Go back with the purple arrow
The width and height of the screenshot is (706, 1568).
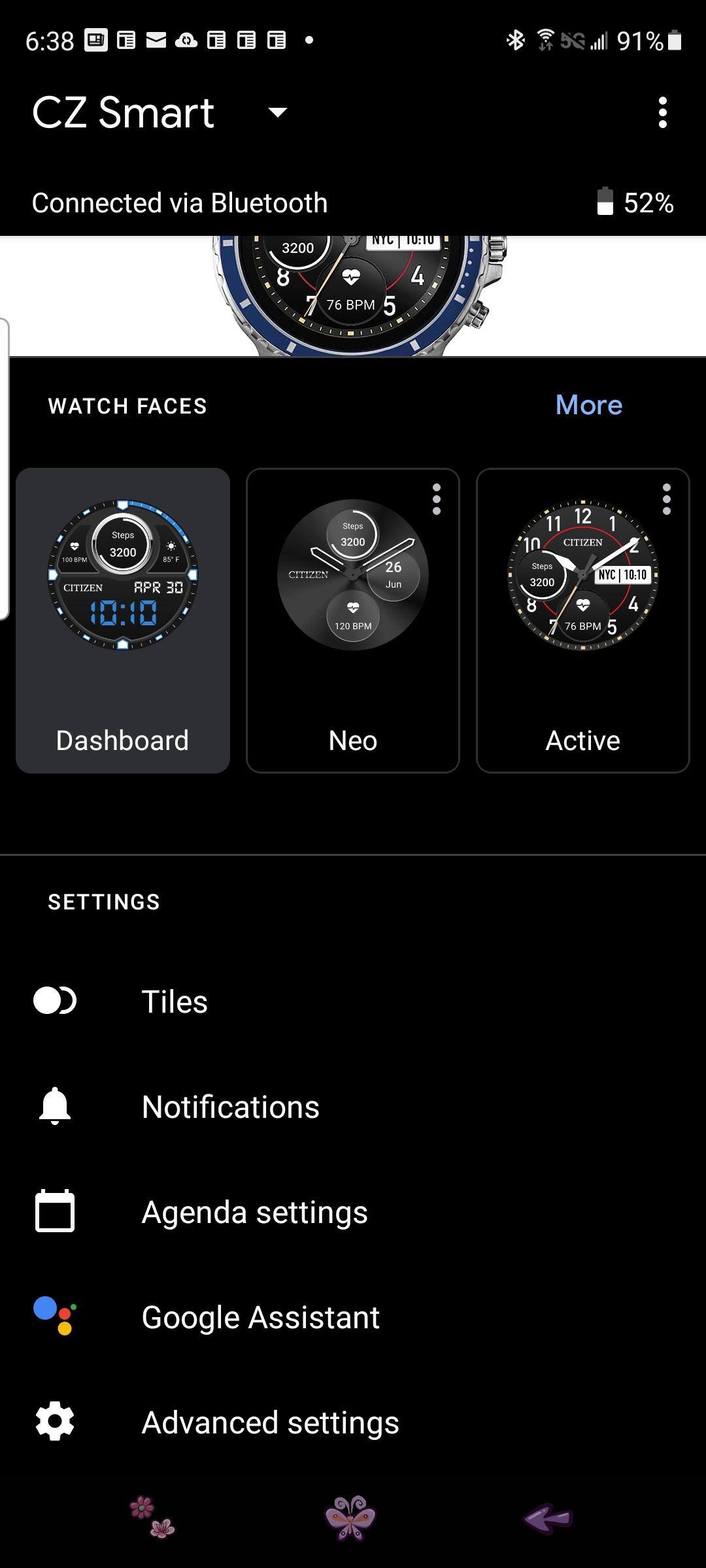point(548,1517)
